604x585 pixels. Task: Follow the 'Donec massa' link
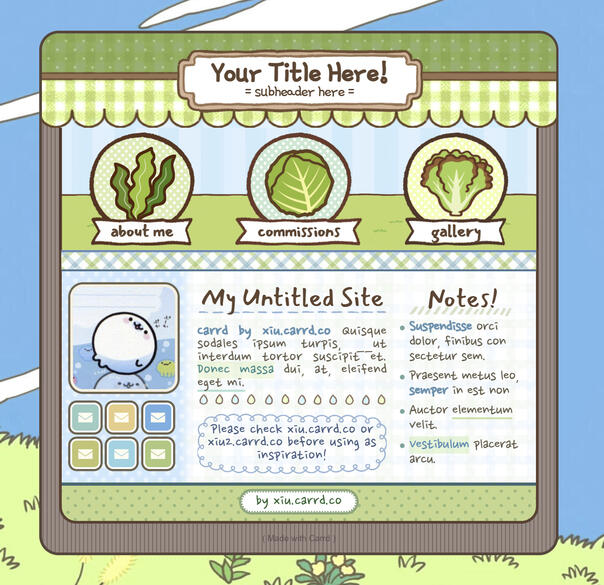236,369
